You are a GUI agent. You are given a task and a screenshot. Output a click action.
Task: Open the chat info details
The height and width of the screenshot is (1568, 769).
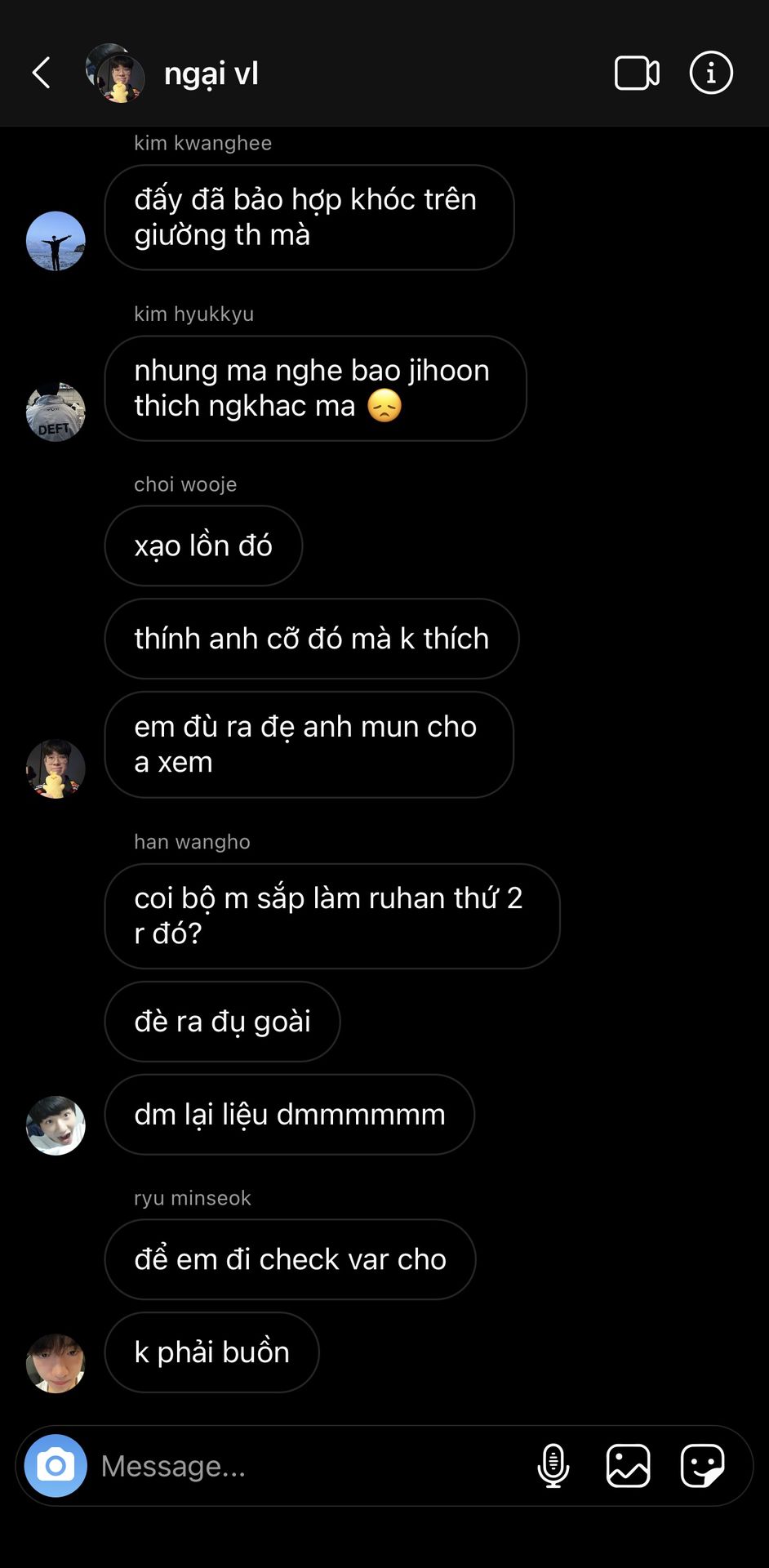pos(711,73)
